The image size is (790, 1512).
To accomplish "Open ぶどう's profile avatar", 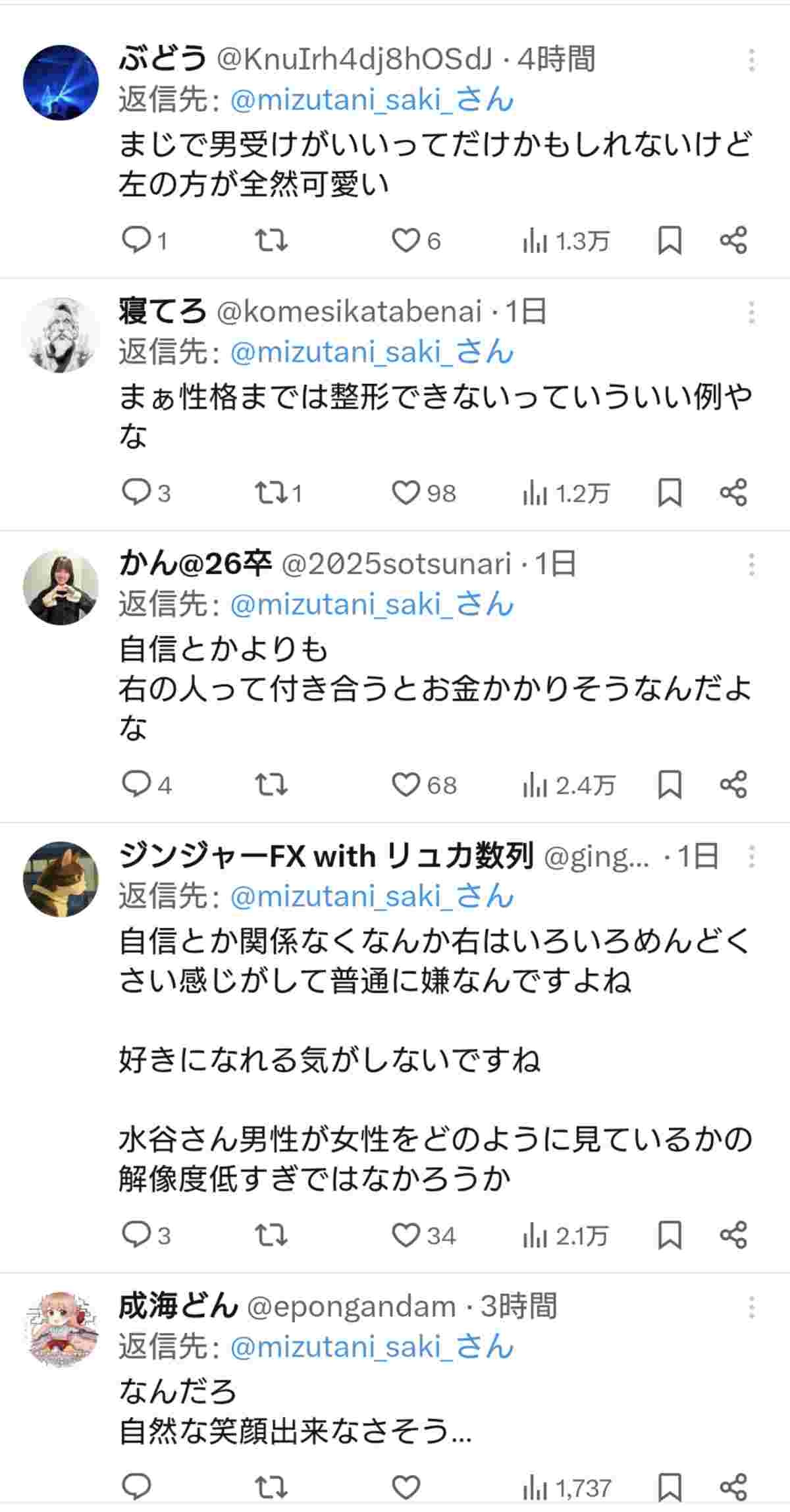I will [61, 82].
